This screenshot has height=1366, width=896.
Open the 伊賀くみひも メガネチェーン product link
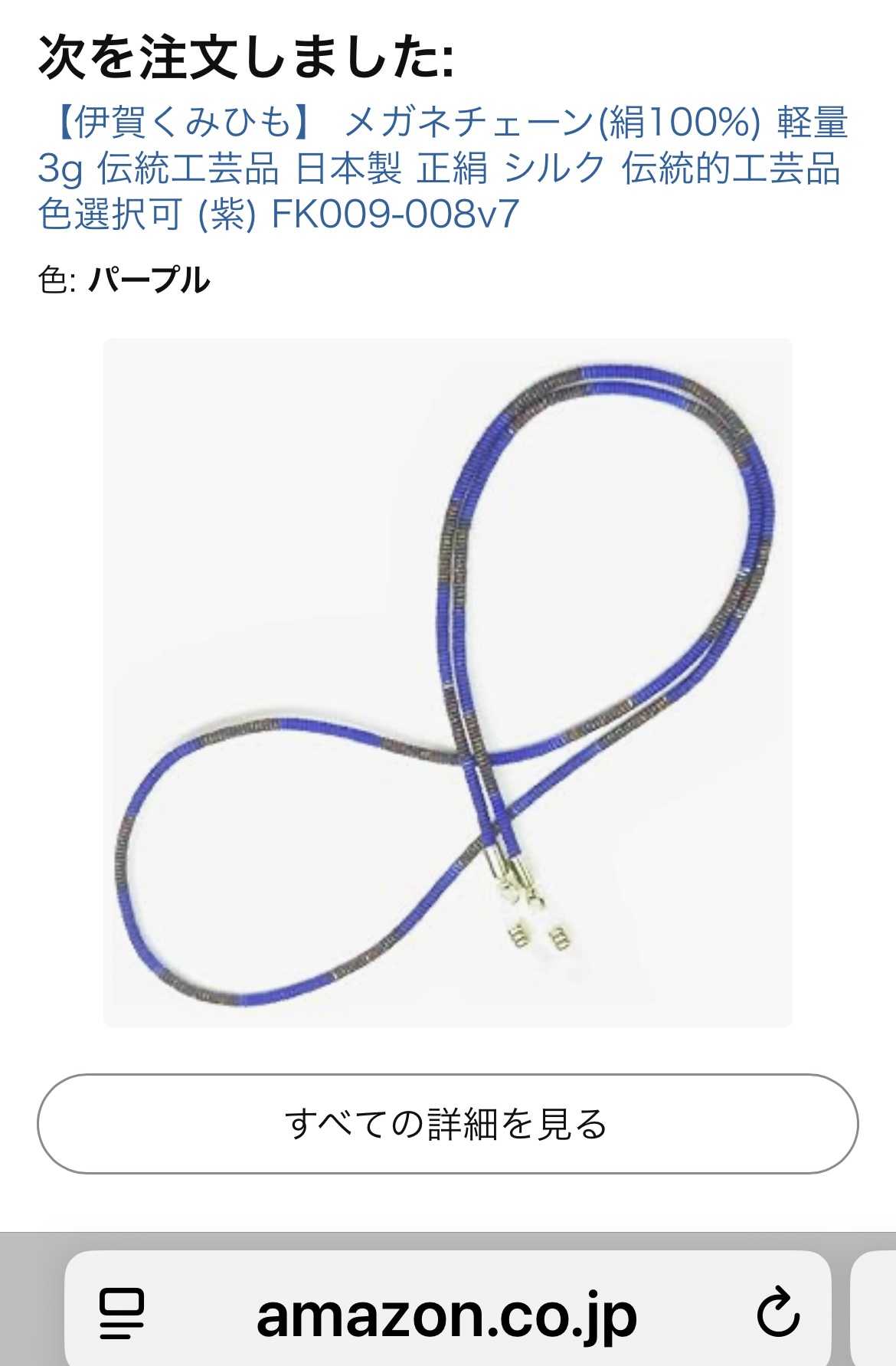click(443, 168)
